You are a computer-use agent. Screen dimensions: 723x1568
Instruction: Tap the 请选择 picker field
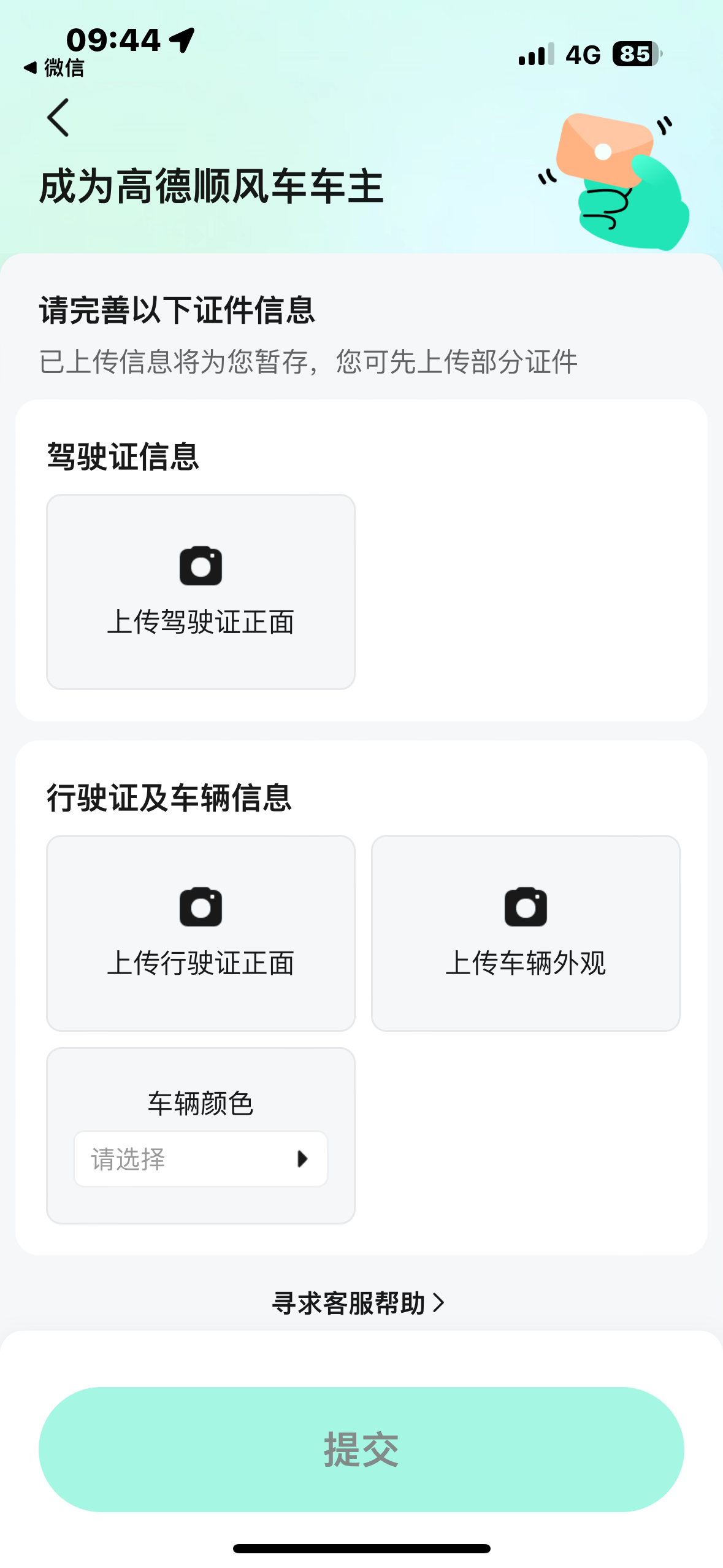(x=201, y=1158)
